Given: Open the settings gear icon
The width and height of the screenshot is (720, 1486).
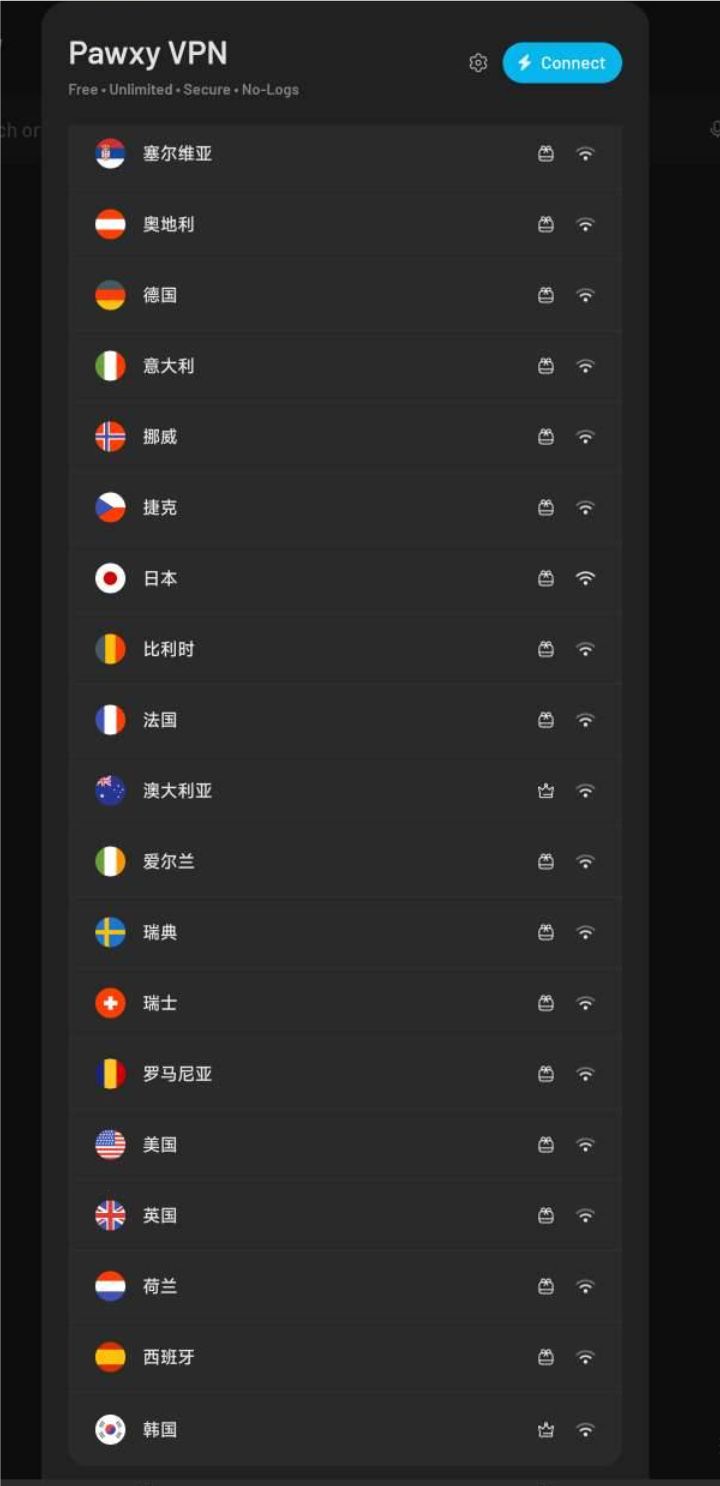Looking at the screenshot, I should tap(478, 63).
